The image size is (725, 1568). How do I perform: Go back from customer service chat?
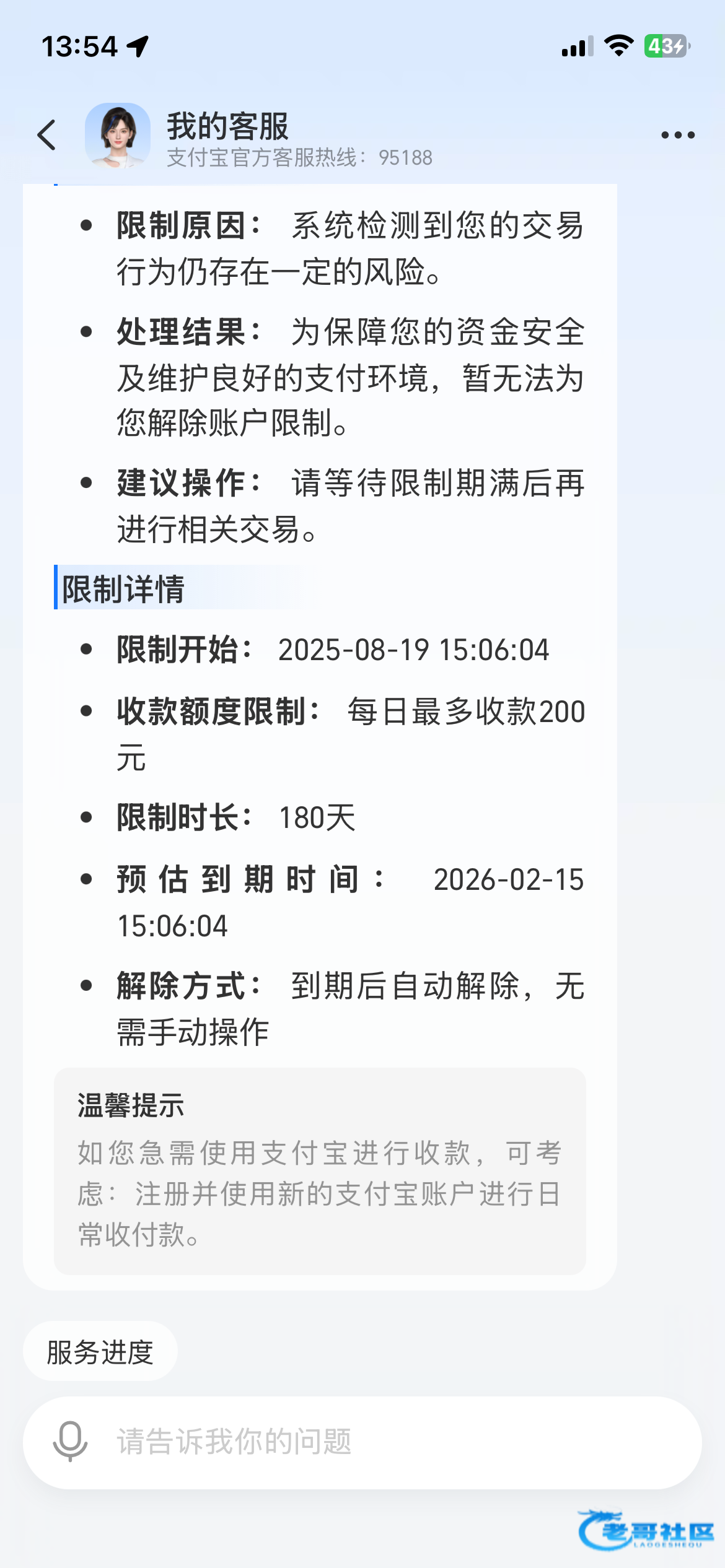(47, 135)
